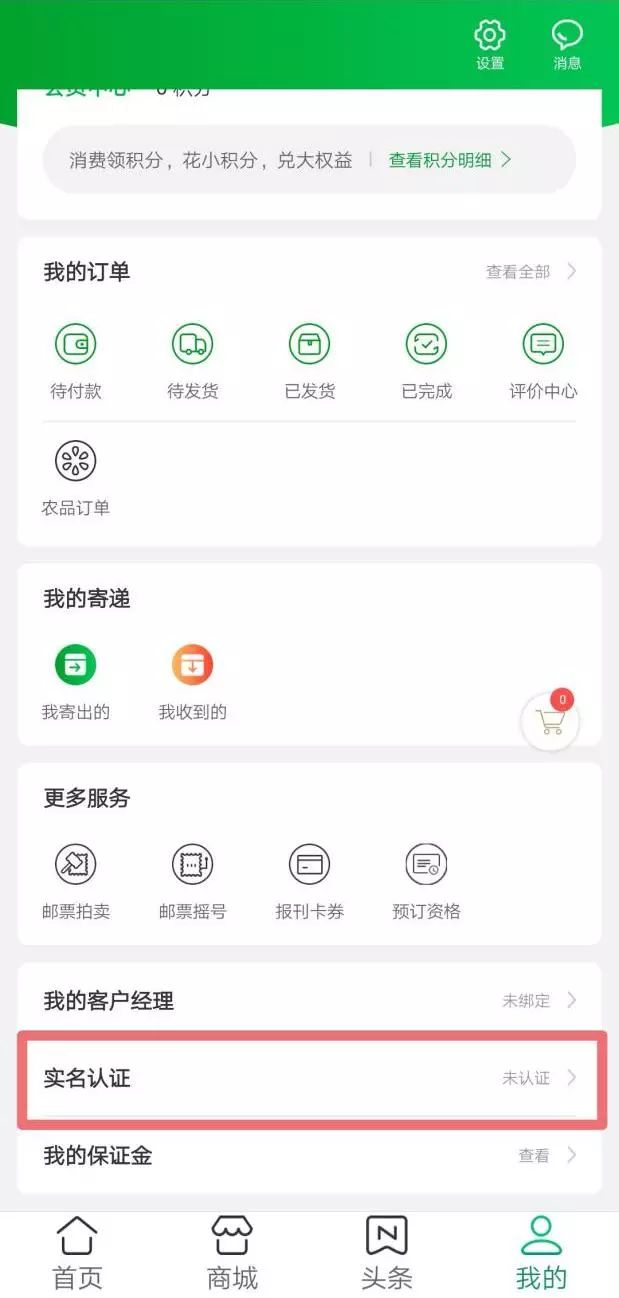Open 报刊卡券 newspaper coupons
This screenshot has width=619, height=1298.
[310, 883]
